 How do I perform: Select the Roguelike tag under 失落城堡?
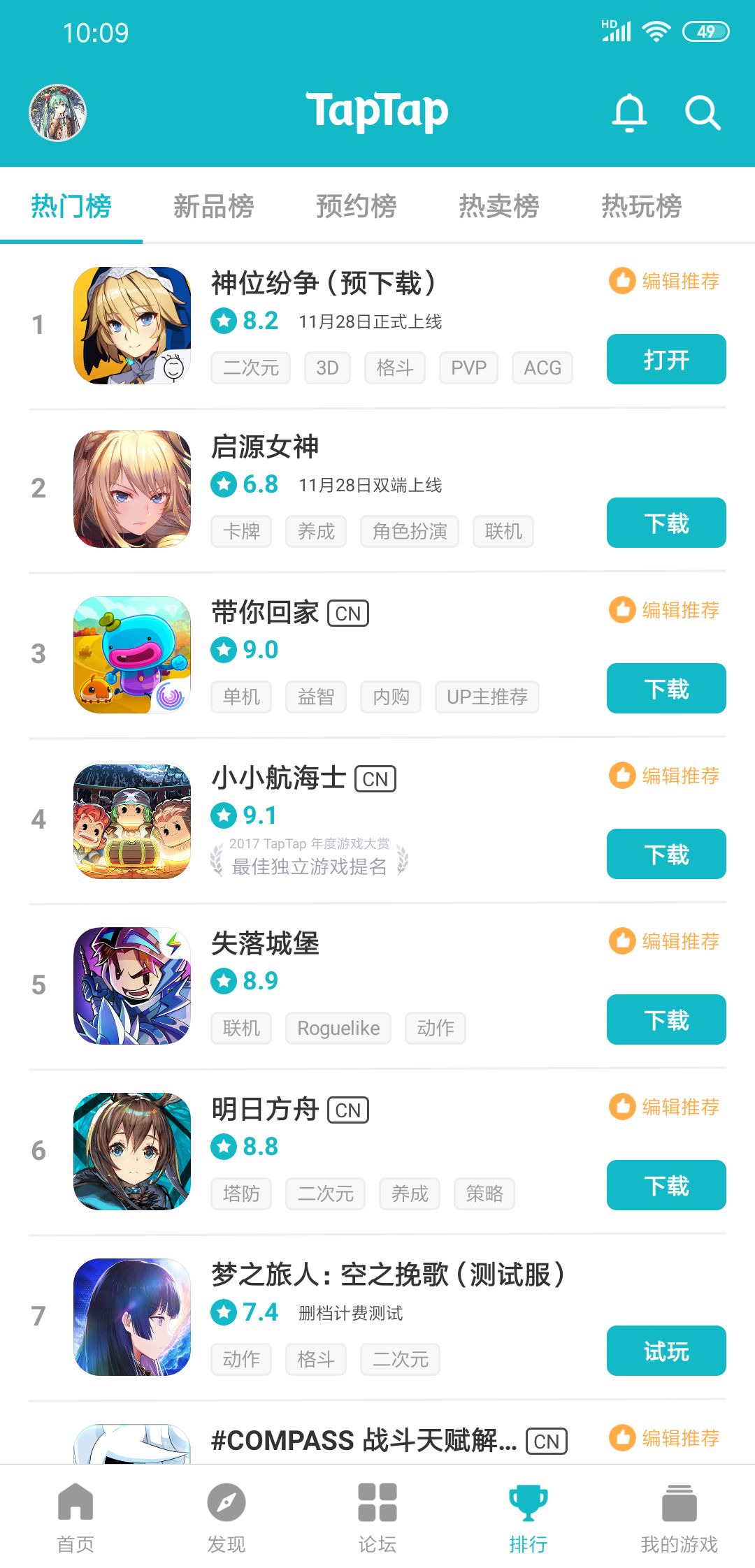click(x=338, y=1028)
